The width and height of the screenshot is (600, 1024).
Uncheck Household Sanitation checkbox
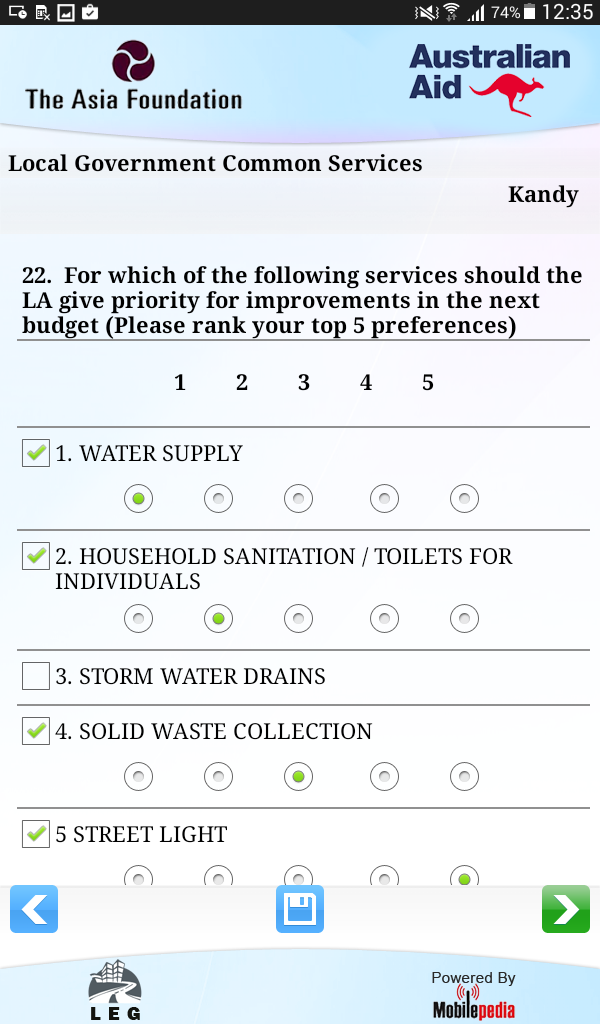click(36, 556)
